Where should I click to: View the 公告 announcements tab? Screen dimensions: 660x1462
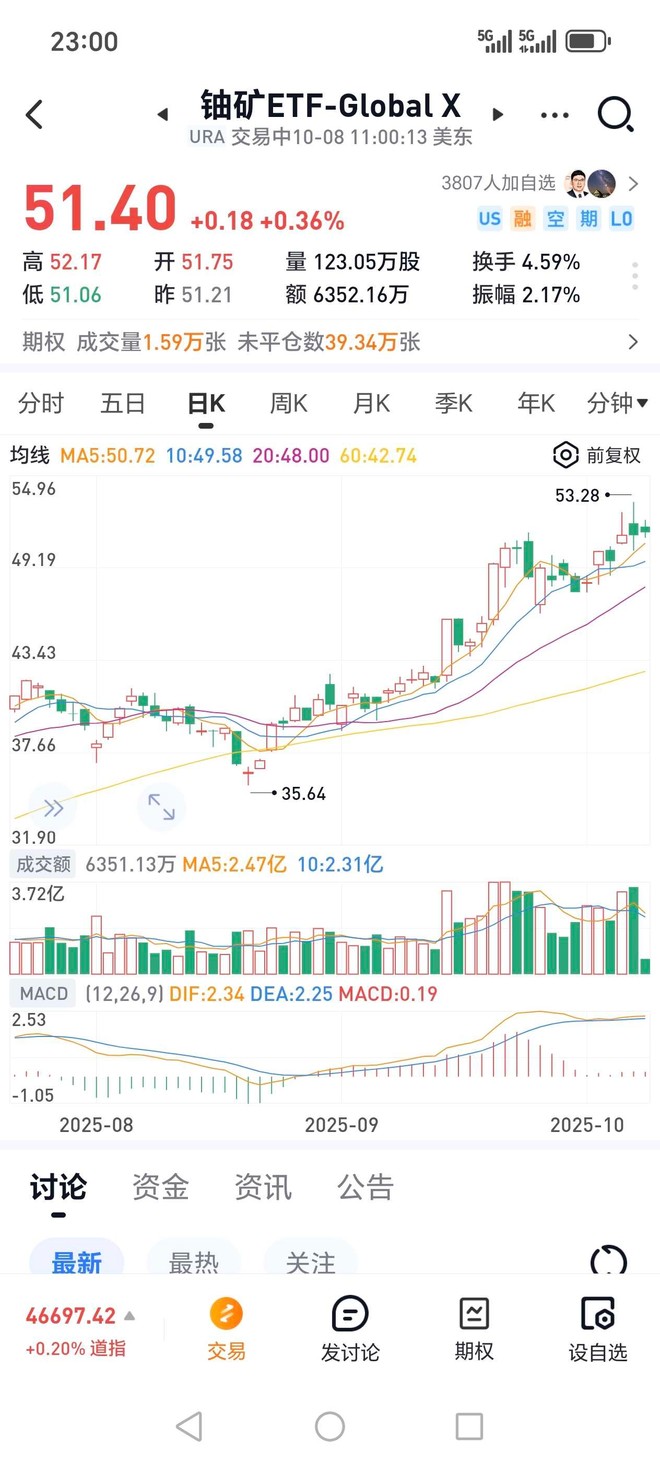365,1188
